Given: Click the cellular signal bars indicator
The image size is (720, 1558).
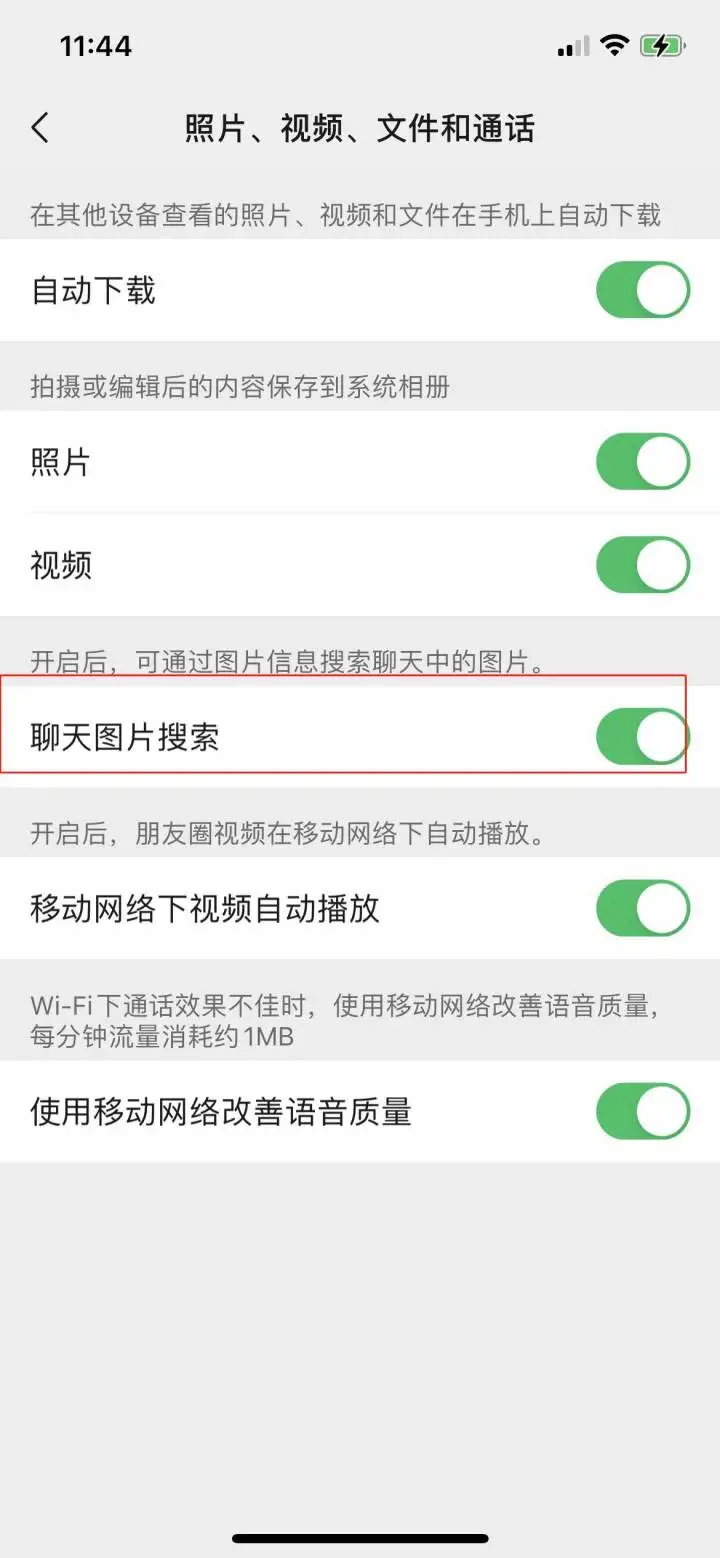Looking at the screenshot, I should (x=570, y=45).
